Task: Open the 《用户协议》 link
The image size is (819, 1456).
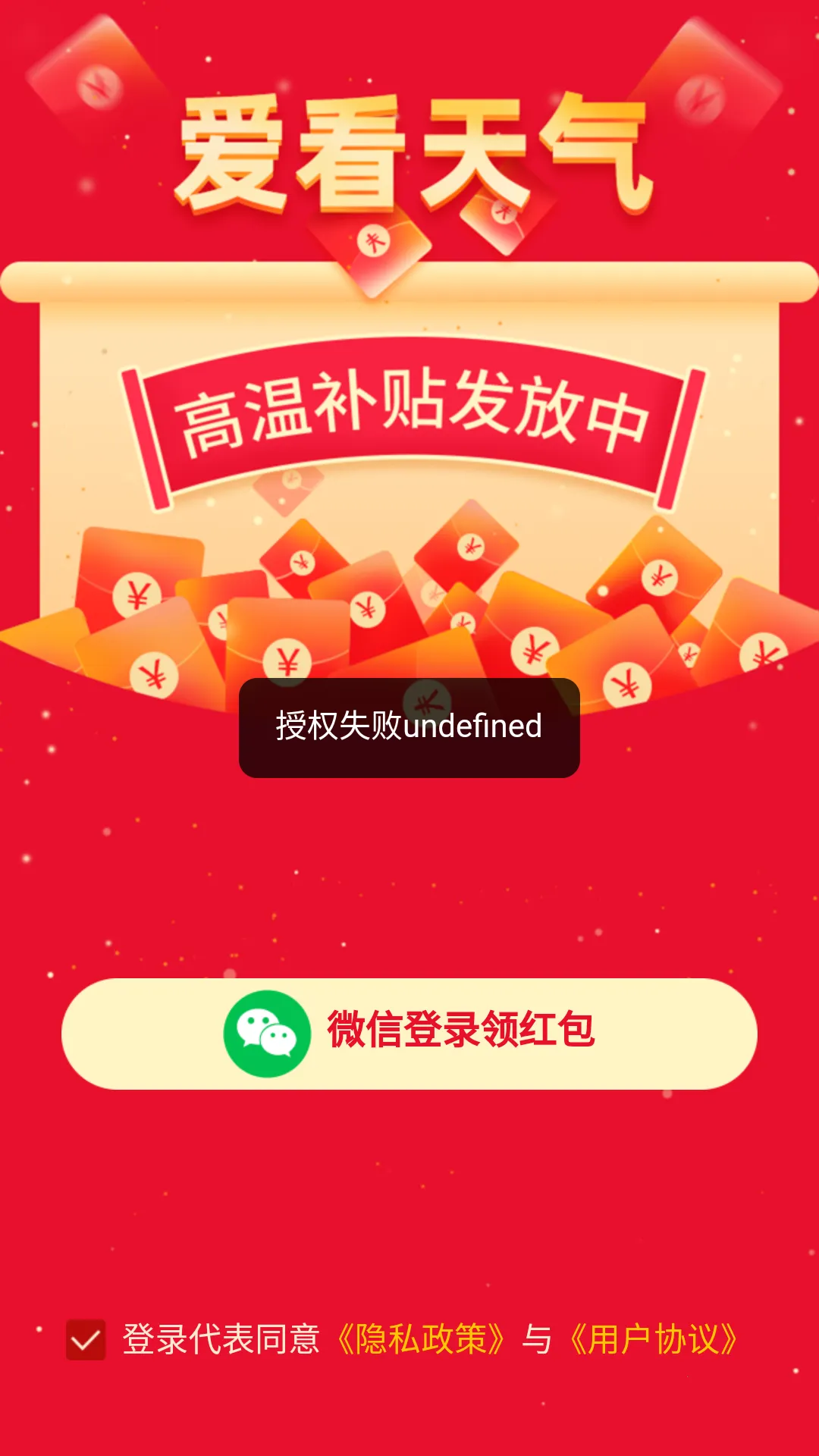Action: [x=652, y=1340]
